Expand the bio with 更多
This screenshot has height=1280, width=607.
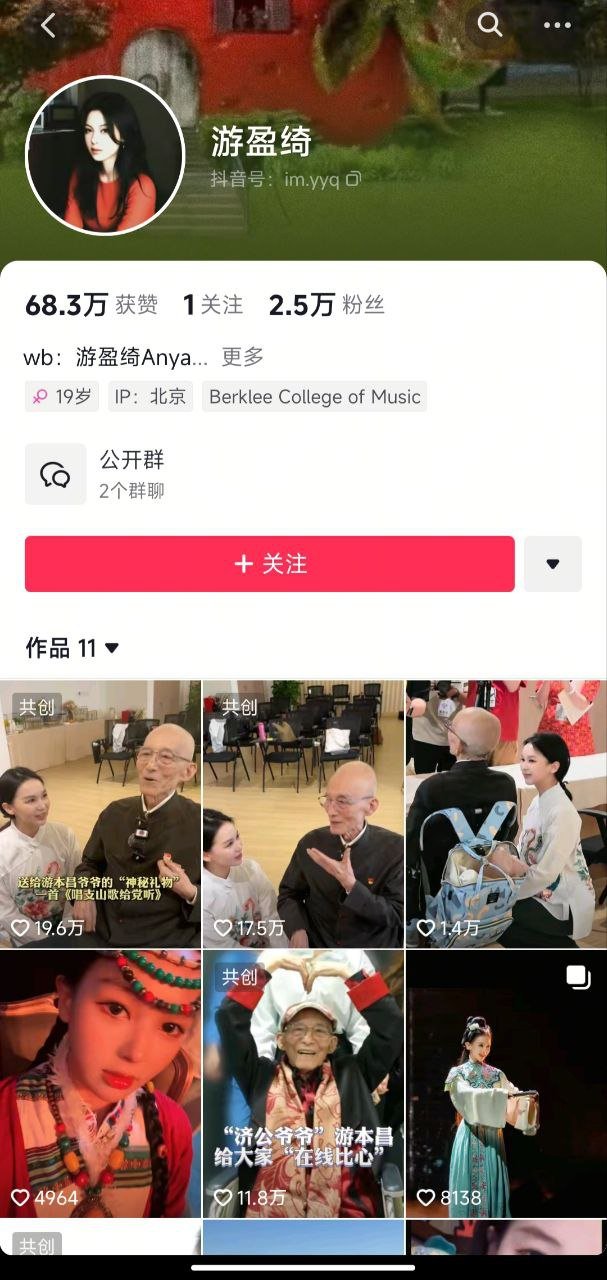[x=243, y=356]
